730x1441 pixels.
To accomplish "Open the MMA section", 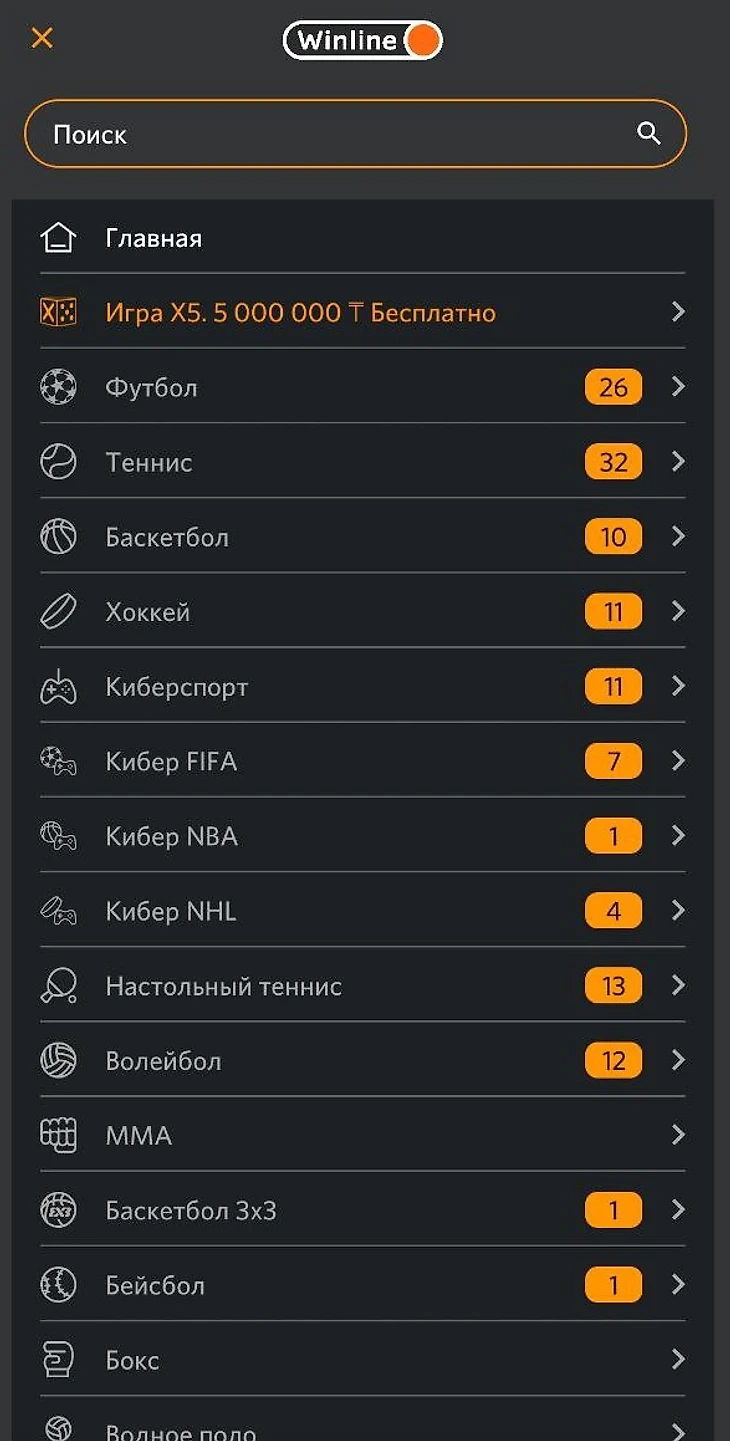I will [x=139, y=1136].
